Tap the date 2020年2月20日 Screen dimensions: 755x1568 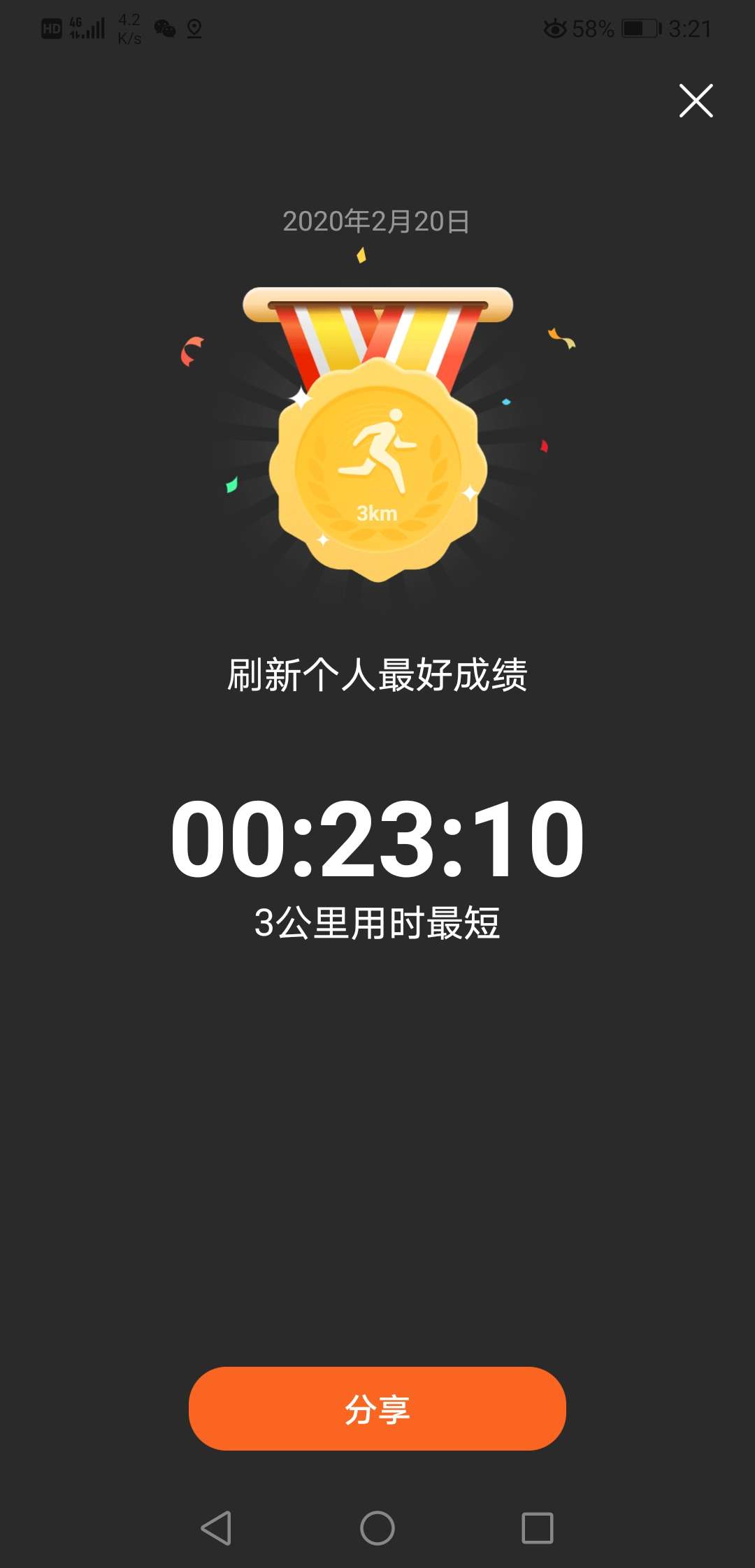point(377,222)
